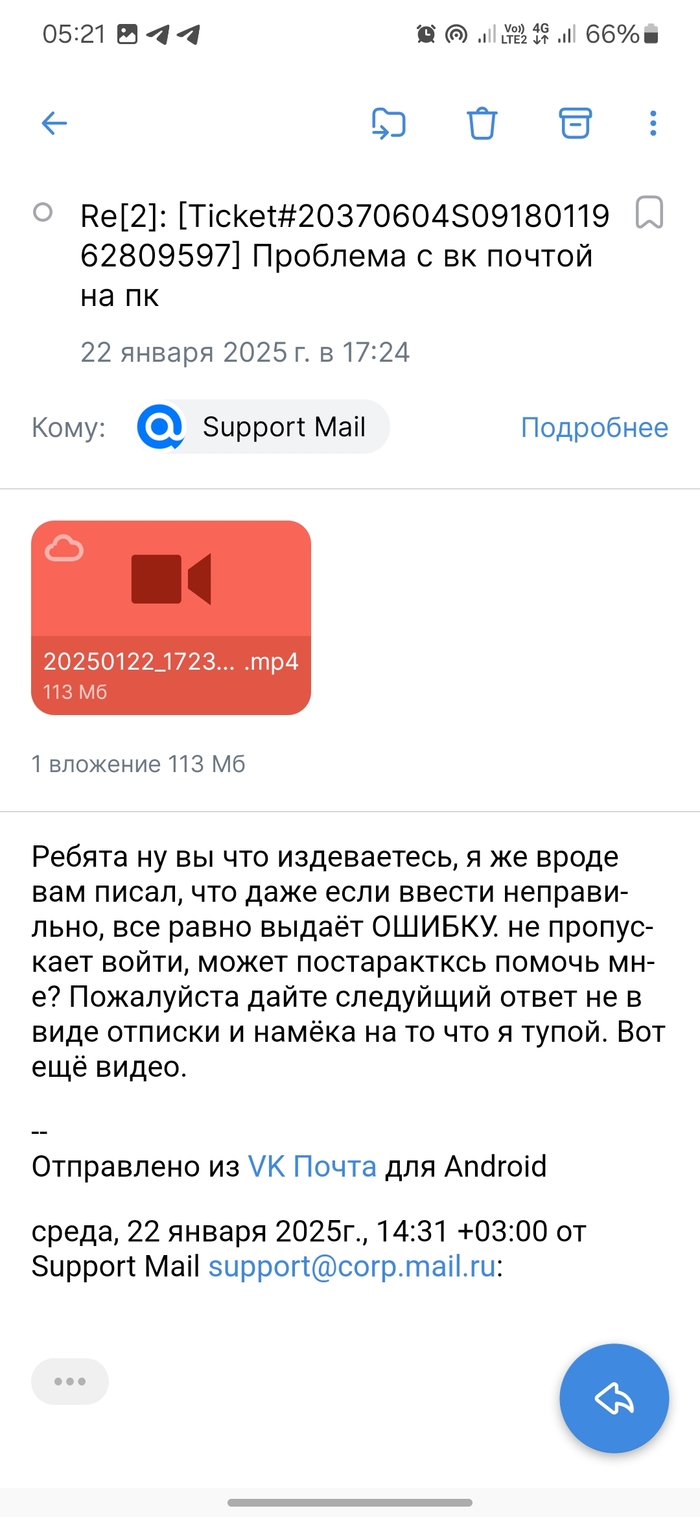
Task: Tap the support@corp.mail.ru address link
Action: (x=351, y=1266)
